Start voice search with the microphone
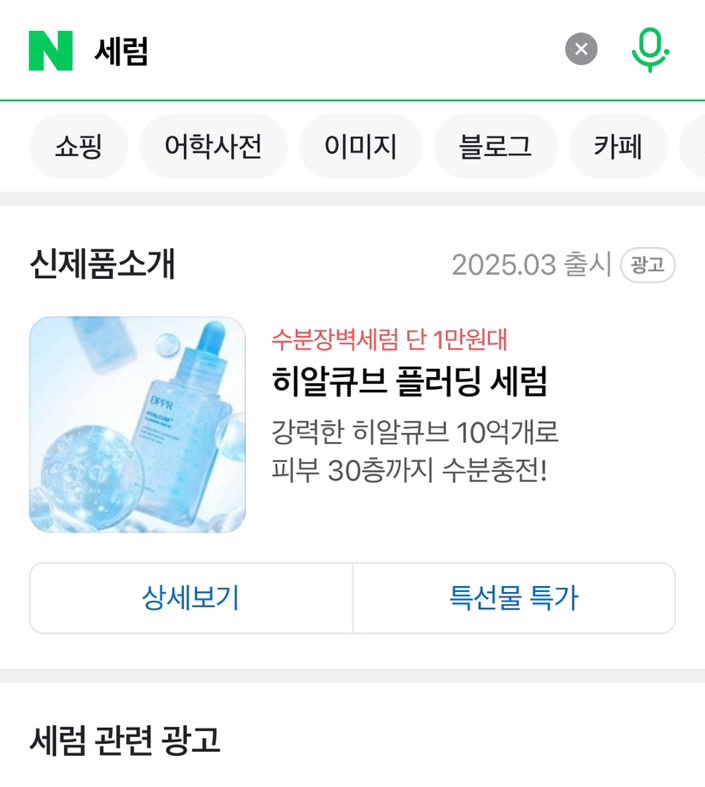 pyautogui.click(x=649, y=49)
